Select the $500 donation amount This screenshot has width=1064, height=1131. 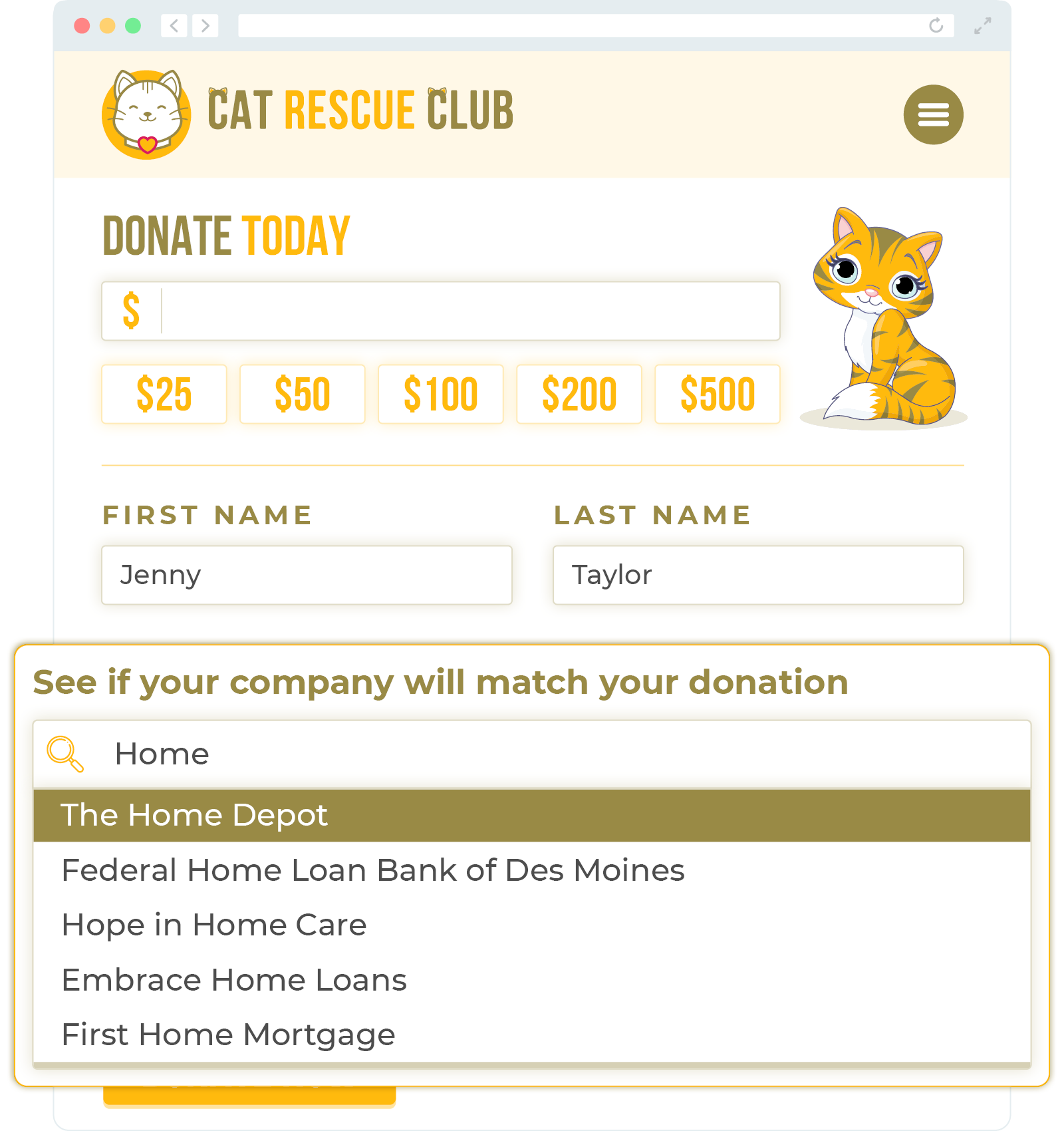point(718,394)
